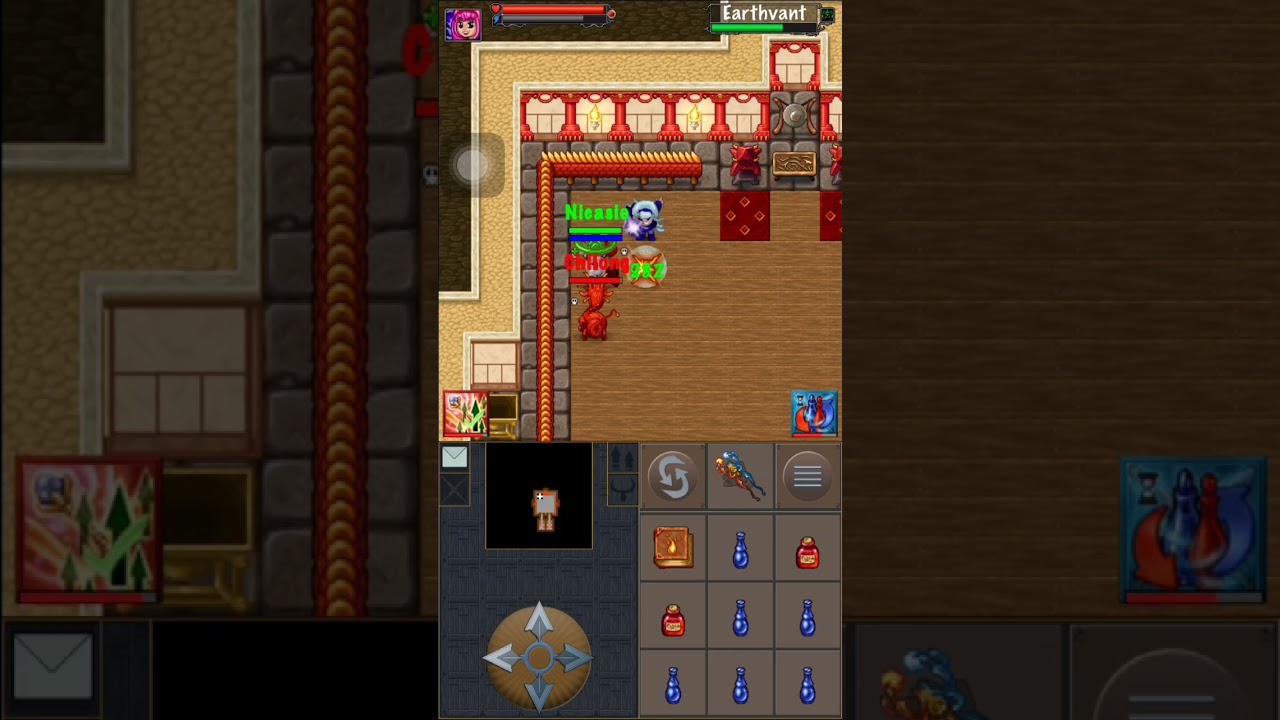Move right with the d-pad arrow
The width and height of the screenshot is (1280, 720).
[575, 658]
